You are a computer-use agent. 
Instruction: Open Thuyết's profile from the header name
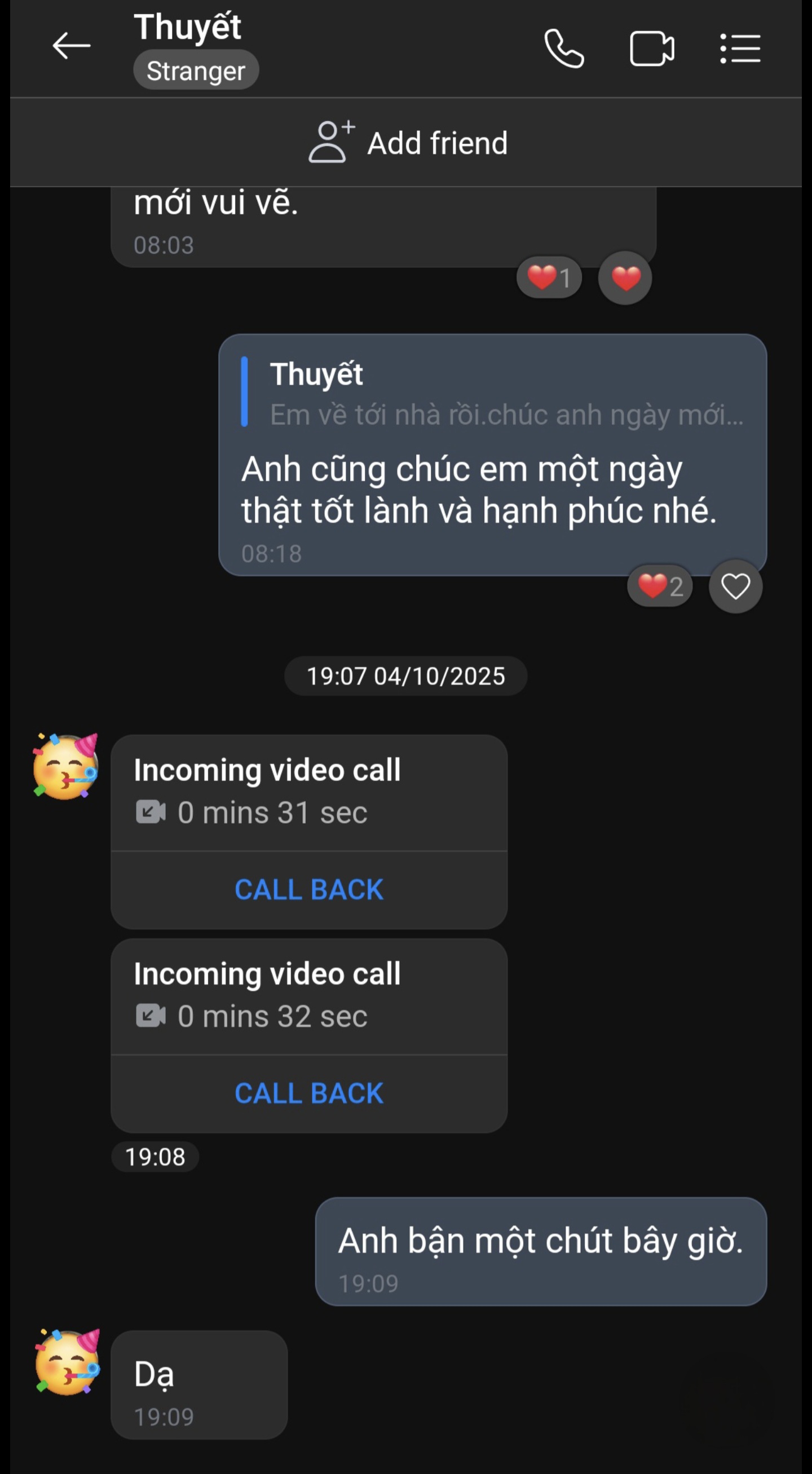point(187,28)
